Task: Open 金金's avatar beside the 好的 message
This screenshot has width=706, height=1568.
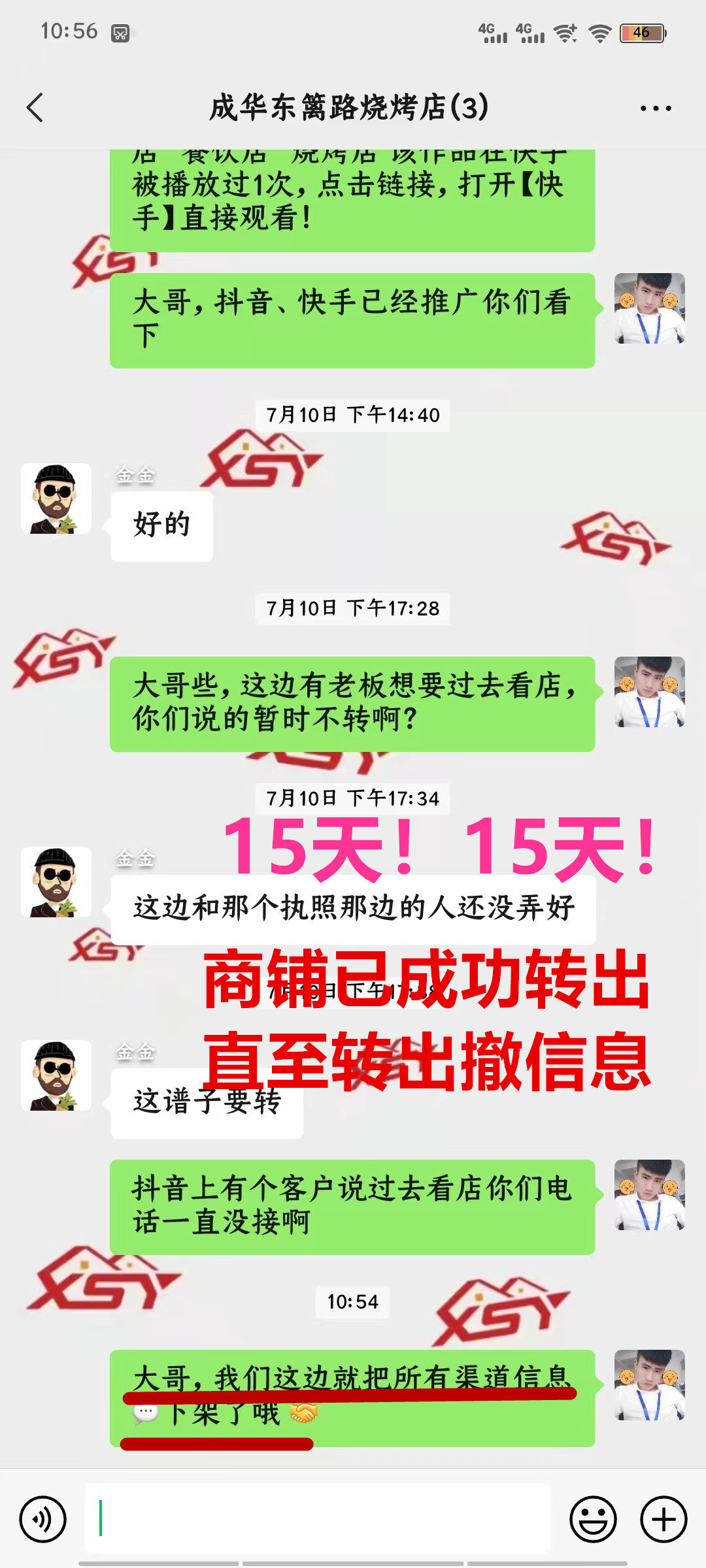Action: [56, 499]
